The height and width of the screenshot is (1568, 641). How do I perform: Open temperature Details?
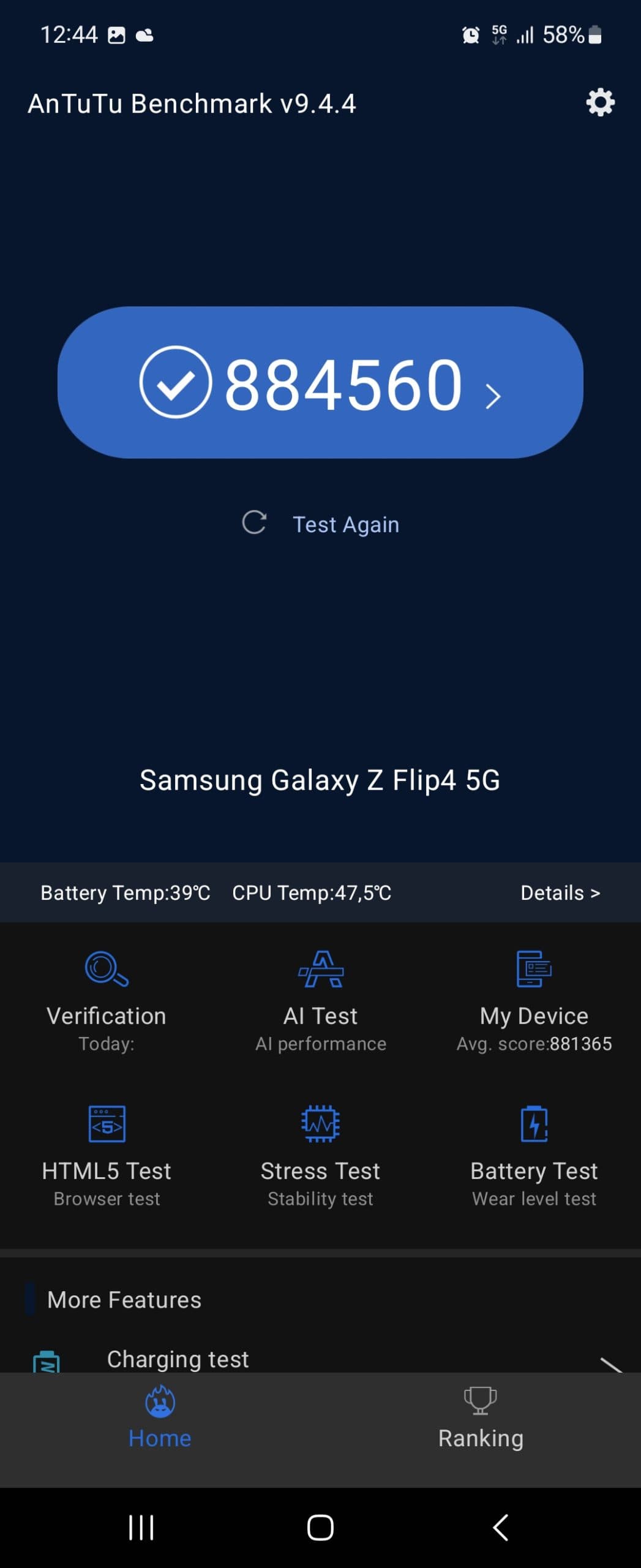pos(560,893)
